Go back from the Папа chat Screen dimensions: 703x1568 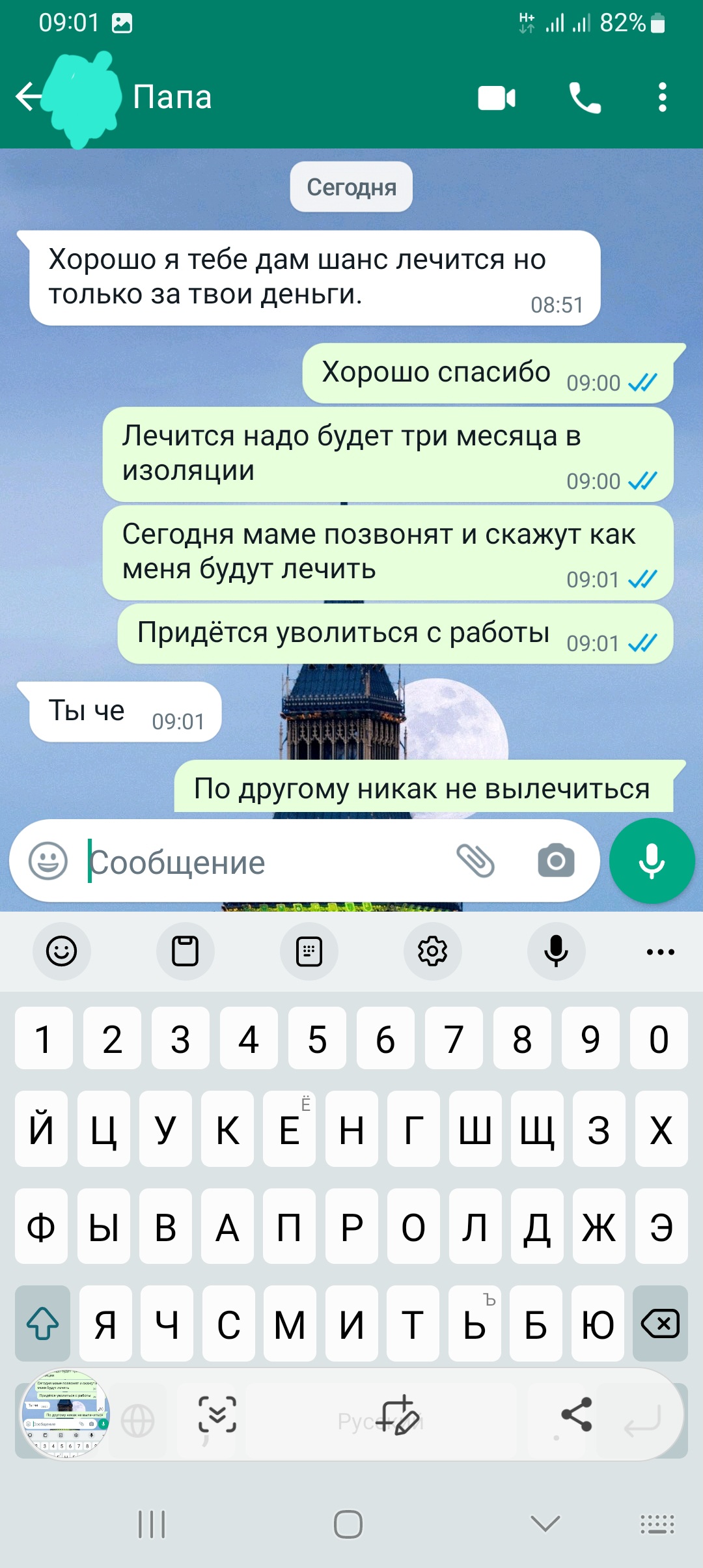[x=29, y=98]
